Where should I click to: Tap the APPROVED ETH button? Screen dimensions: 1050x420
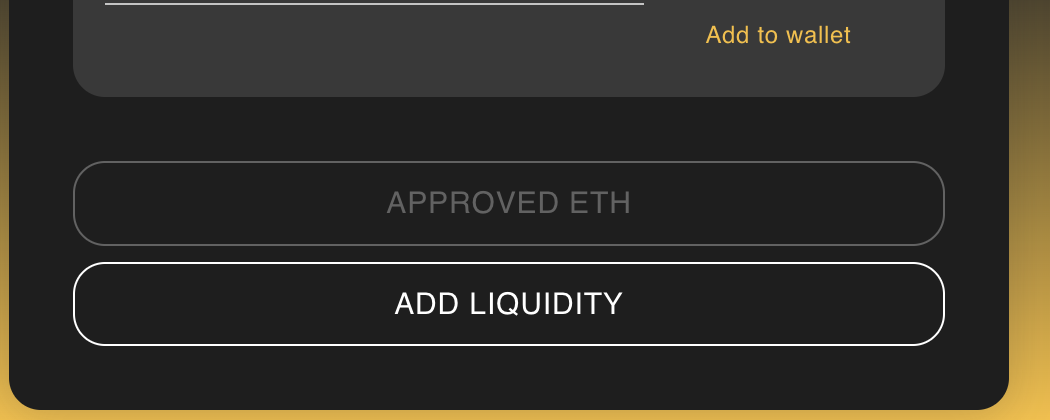(x=509, y=203)
